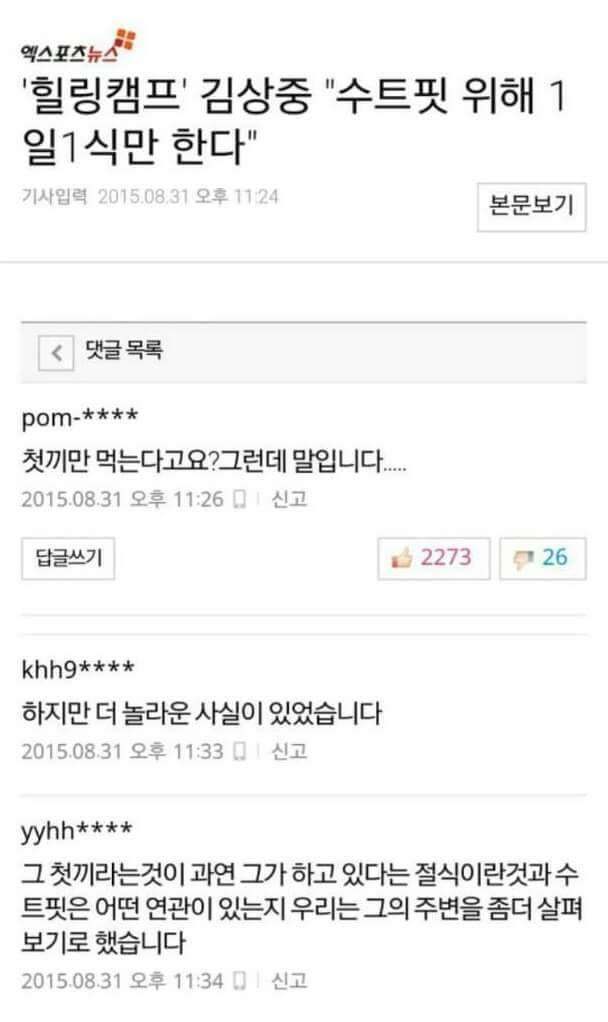Tap 본문보기 to view the article
The width and height of the screenshot is (608, 1022).
(531, 207)
